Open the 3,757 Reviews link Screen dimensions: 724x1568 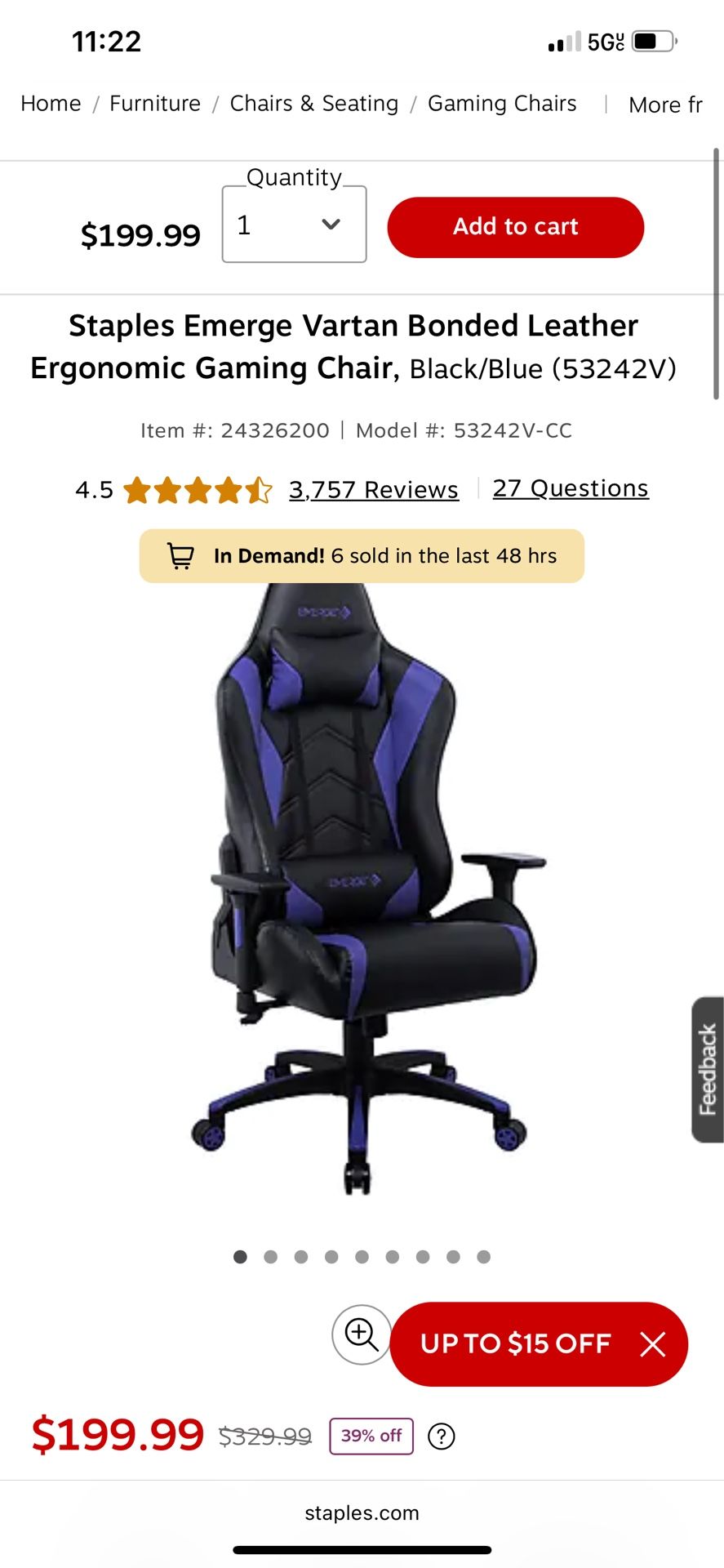pyautogui.click(x=372, y=489)
